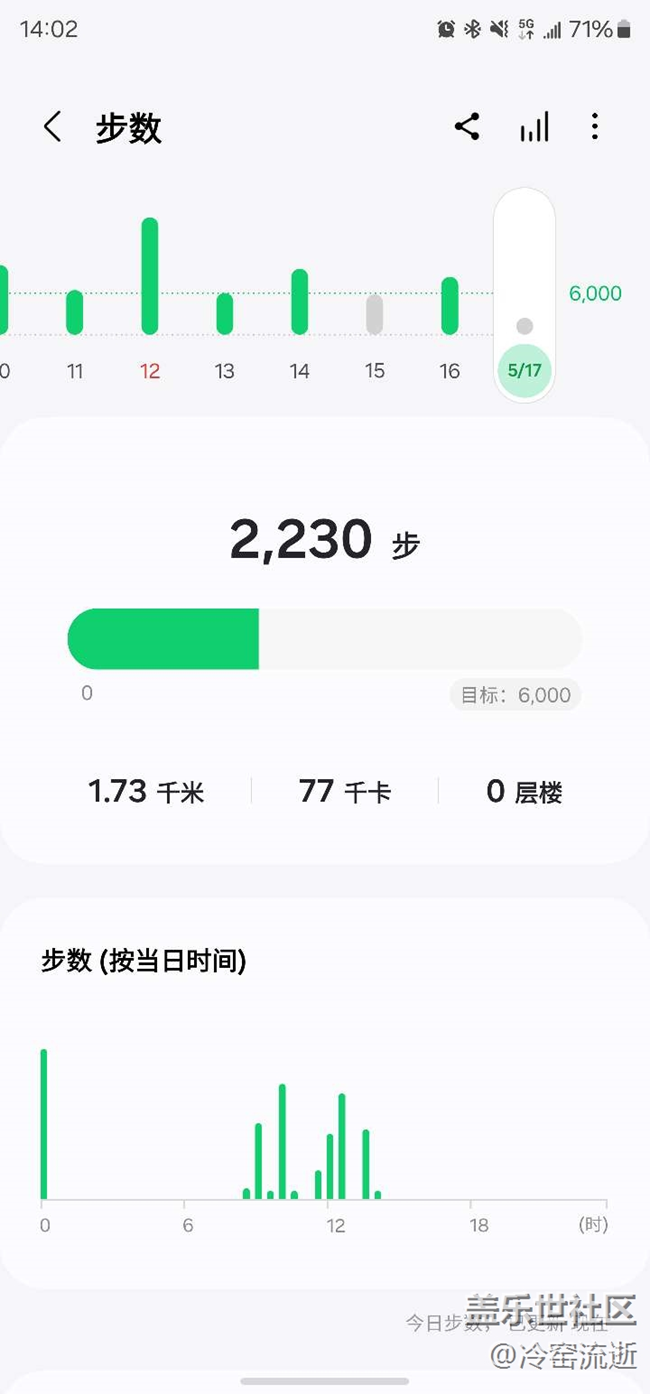
Task: Open the three-dot overflow menu
Action: [595, 127]
